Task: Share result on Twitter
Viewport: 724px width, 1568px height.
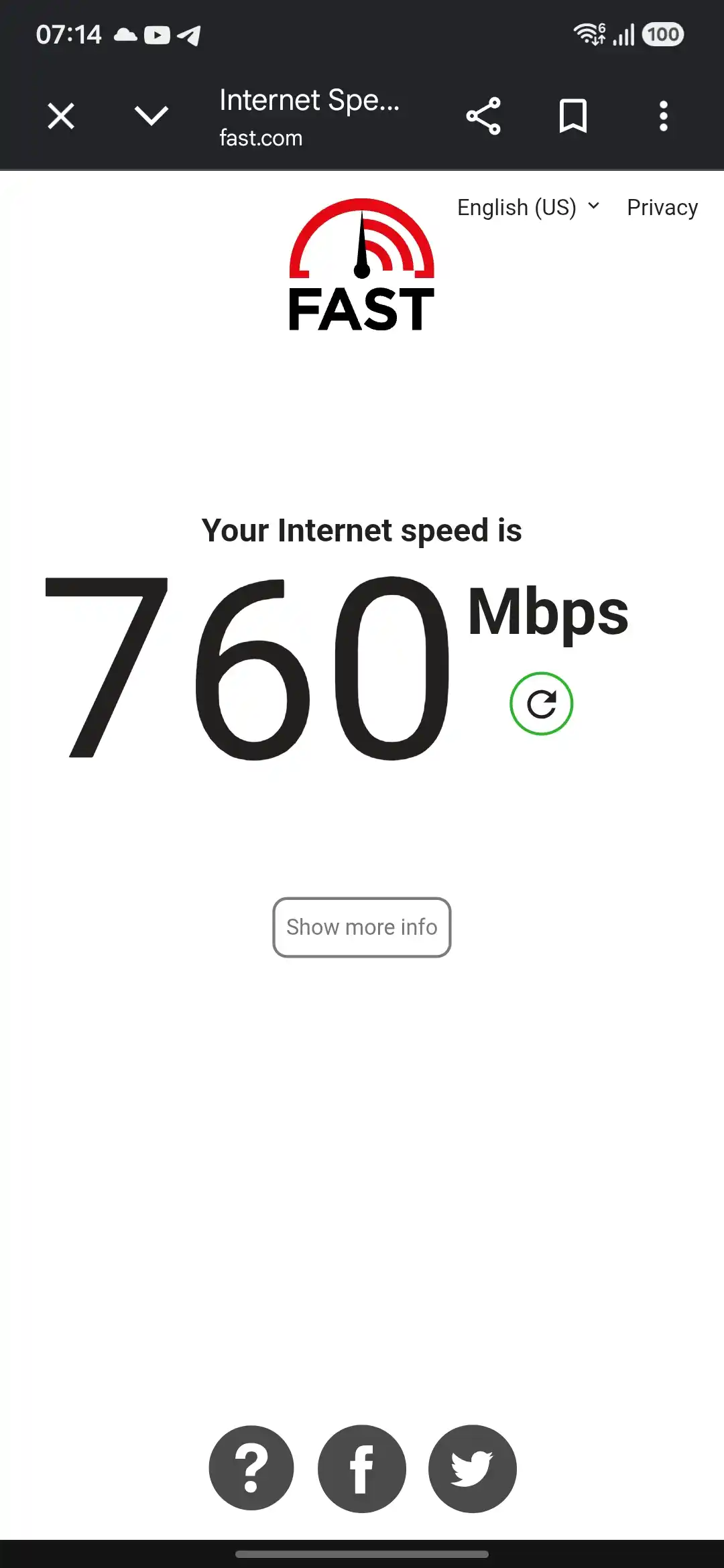Action: (473, 1469)
